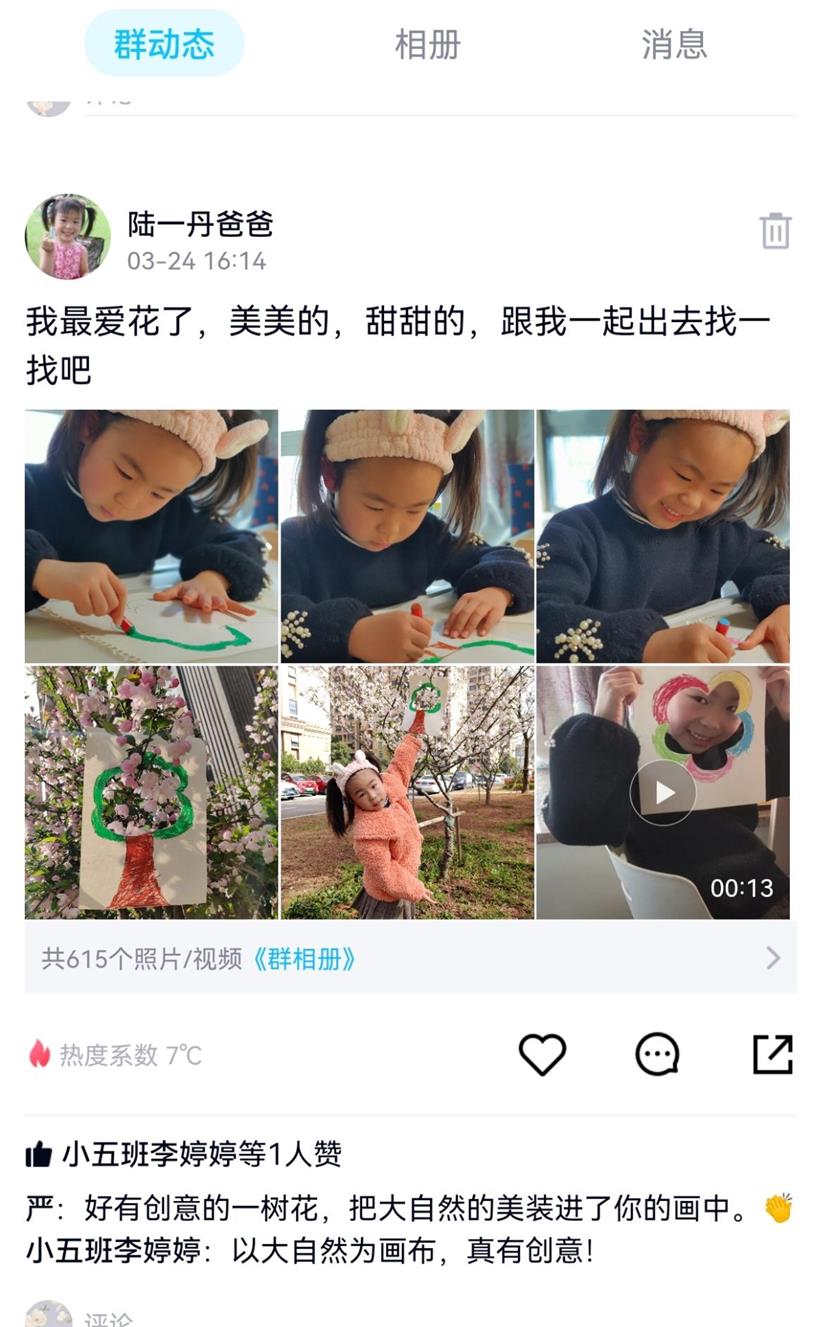The width and height of the screenshot is (820, 1327).
Task: Open 陆一丹爸爸's profile avatar
Action: (x=67, y=236)
